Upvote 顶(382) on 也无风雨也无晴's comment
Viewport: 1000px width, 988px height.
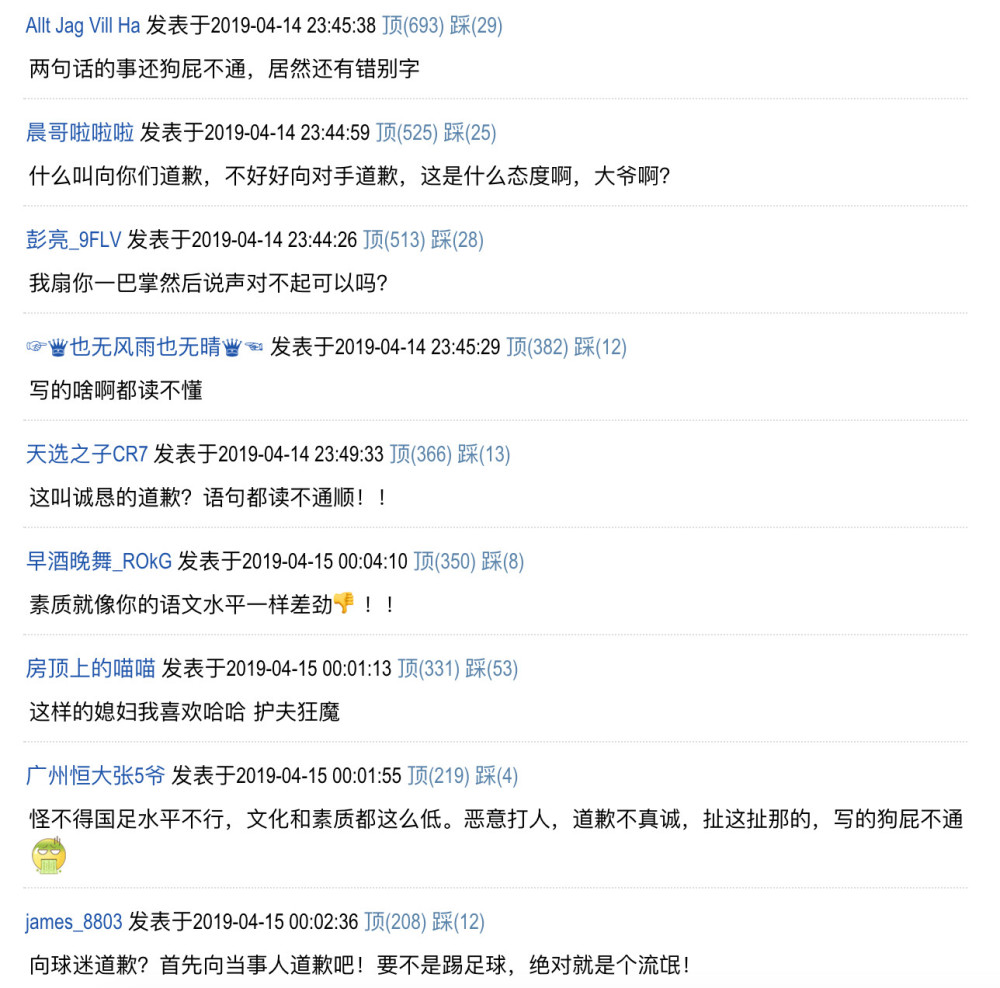(x=537, y=347)
